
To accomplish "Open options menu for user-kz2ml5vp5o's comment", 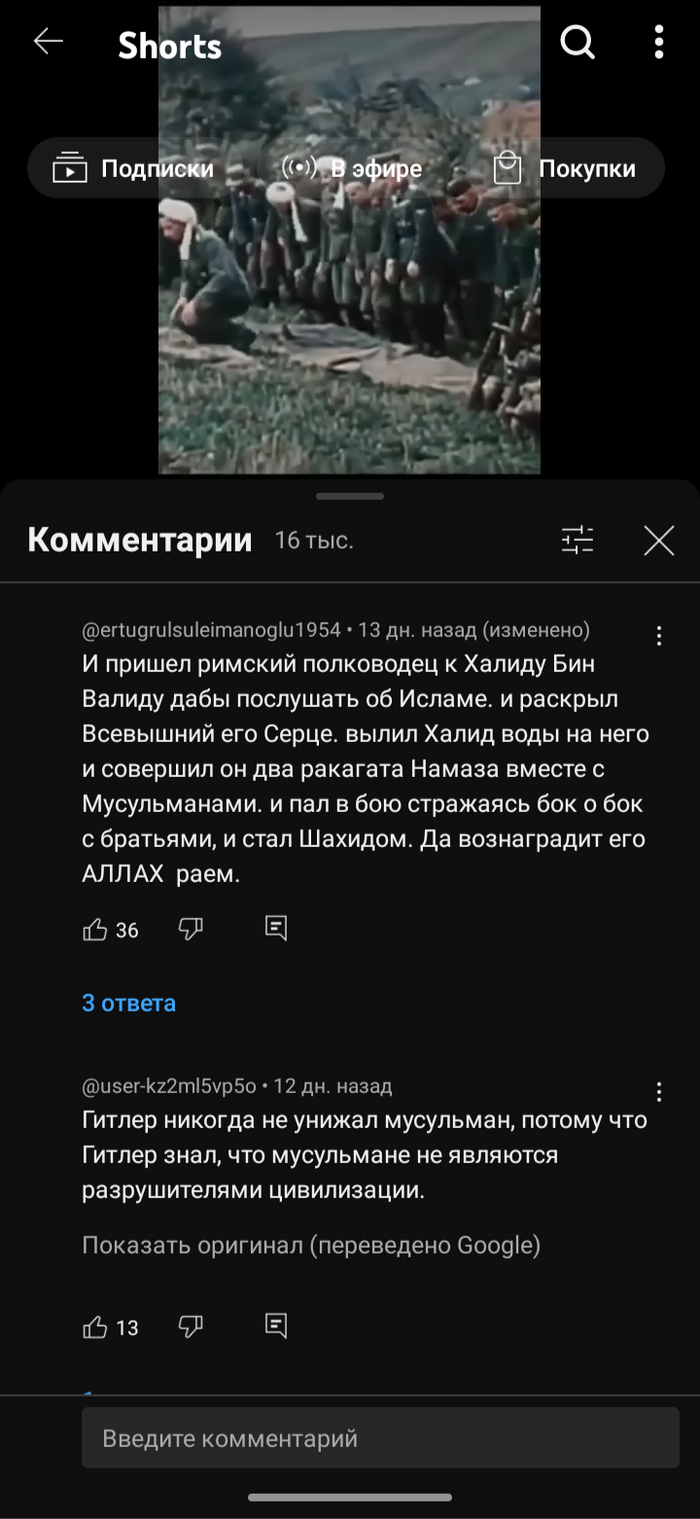I will pos(658,1091).
